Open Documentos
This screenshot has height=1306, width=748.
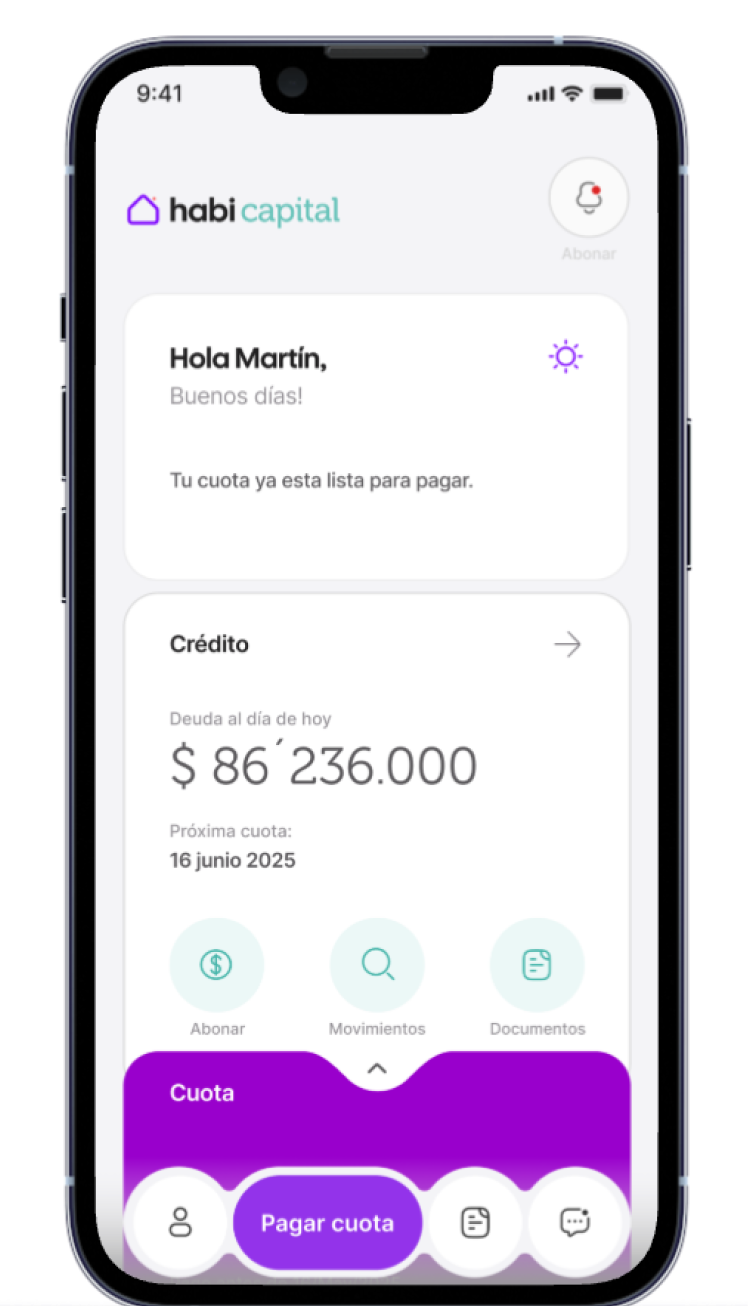pos(537,965)
